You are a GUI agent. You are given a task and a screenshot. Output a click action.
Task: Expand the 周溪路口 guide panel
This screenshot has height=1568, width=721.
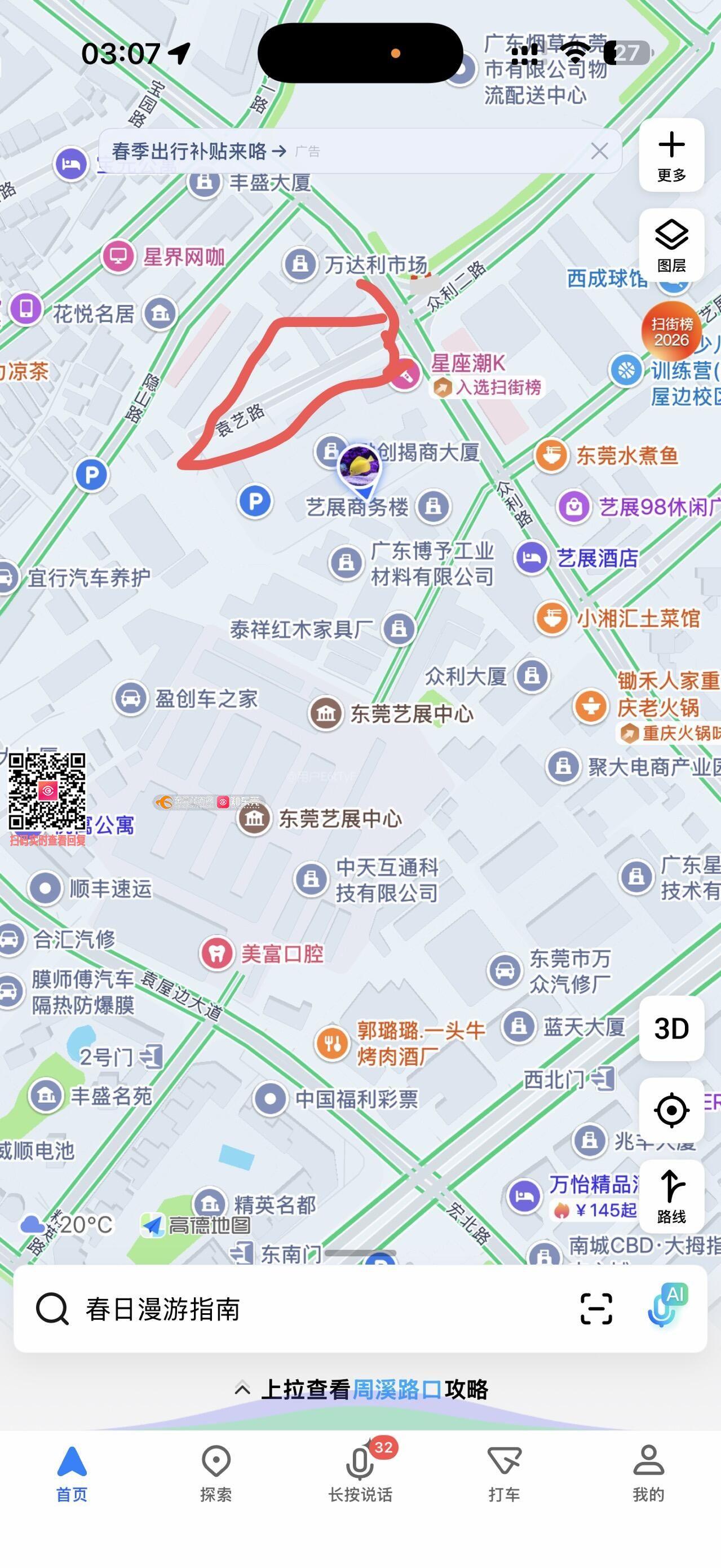point(360,1389)
